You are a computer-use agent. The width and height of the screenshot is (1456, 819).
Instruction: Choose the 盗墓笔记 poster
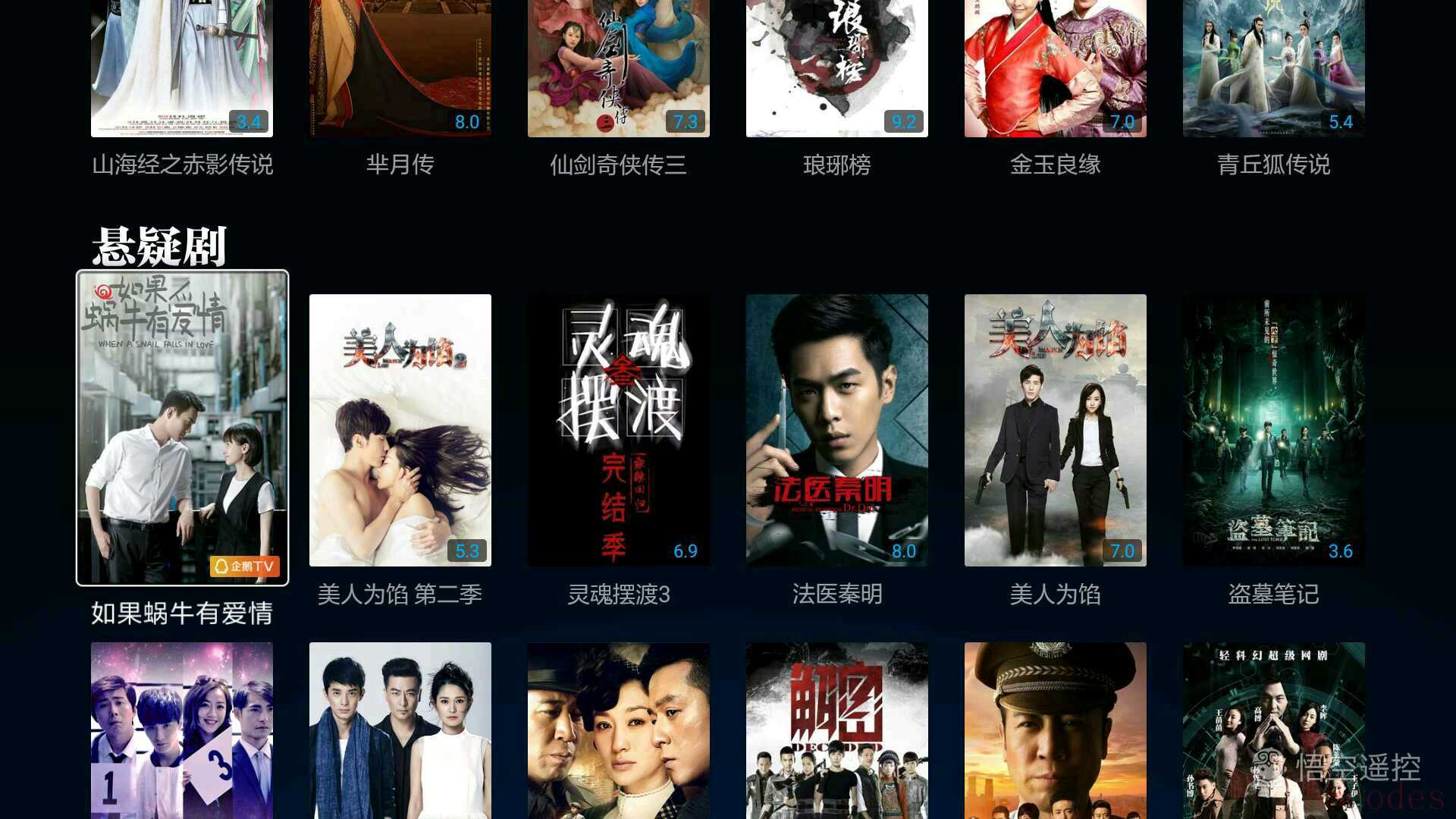coord(1274,430)
